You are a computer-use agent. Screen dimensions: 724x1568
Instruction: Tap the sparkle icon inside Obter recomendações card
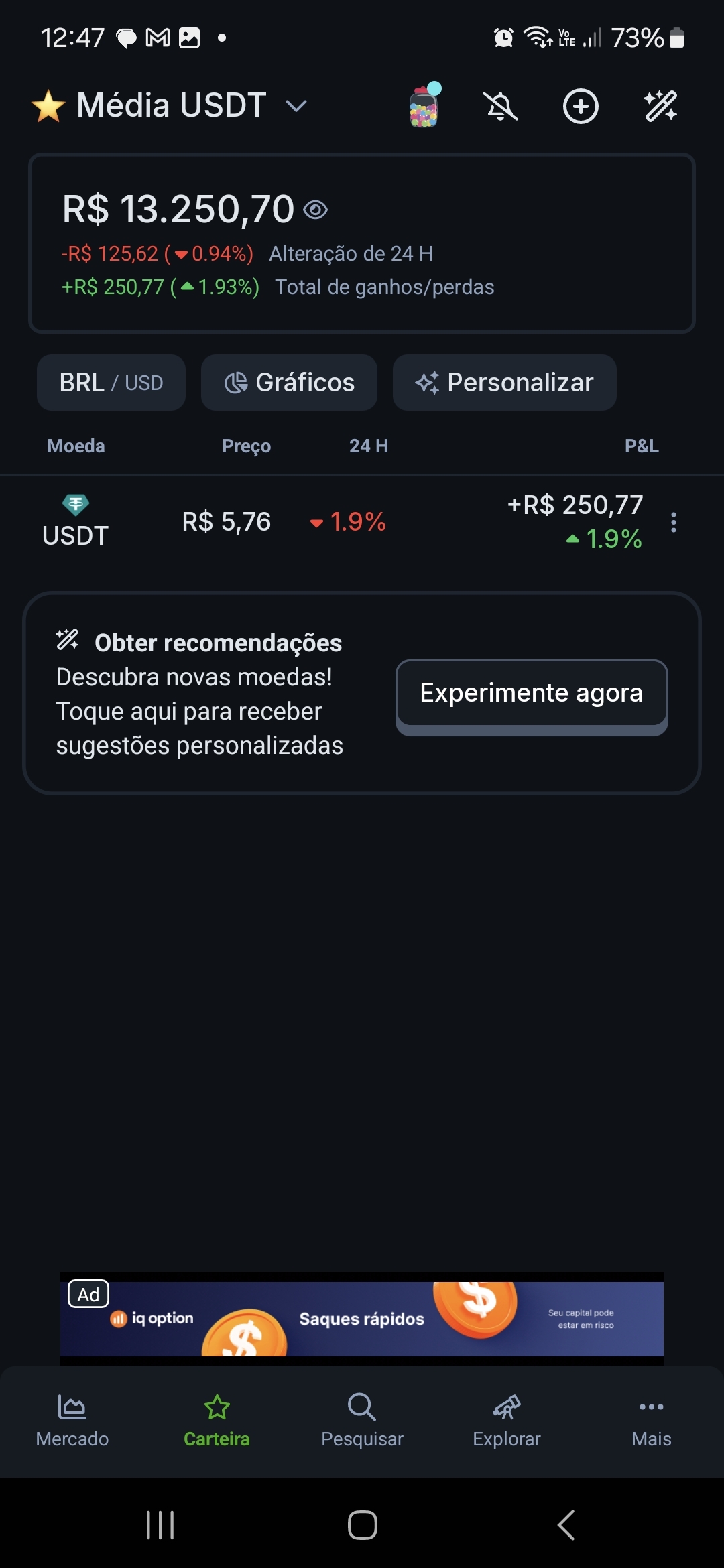[68, 641]
